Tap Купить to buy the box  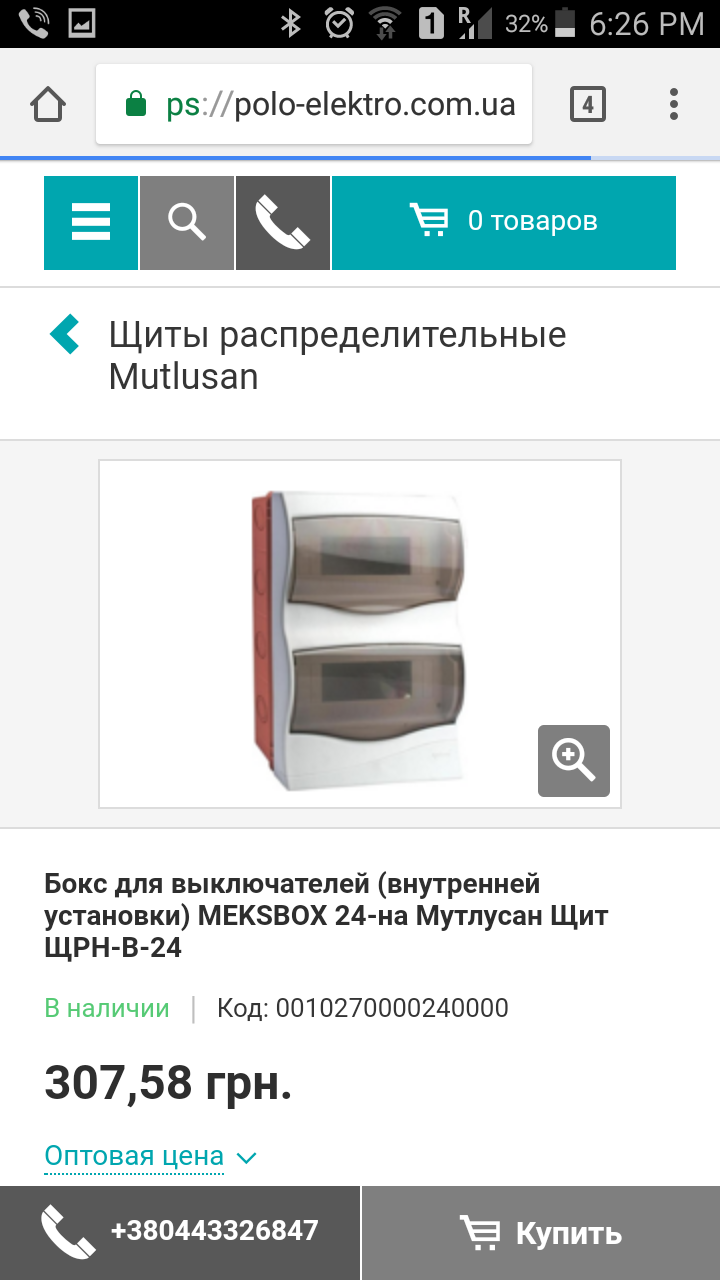[x=541, y=1233]
